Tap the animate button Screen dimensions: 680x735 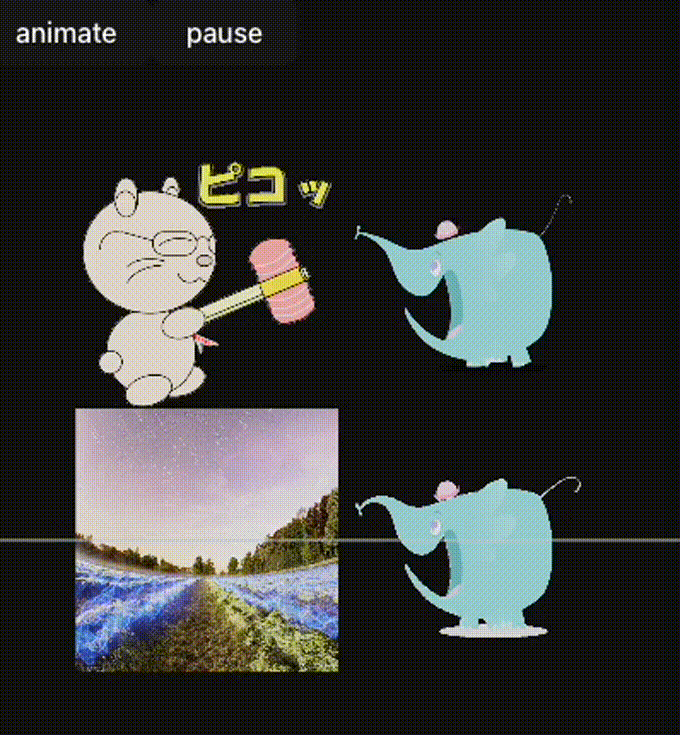[66, 34]
